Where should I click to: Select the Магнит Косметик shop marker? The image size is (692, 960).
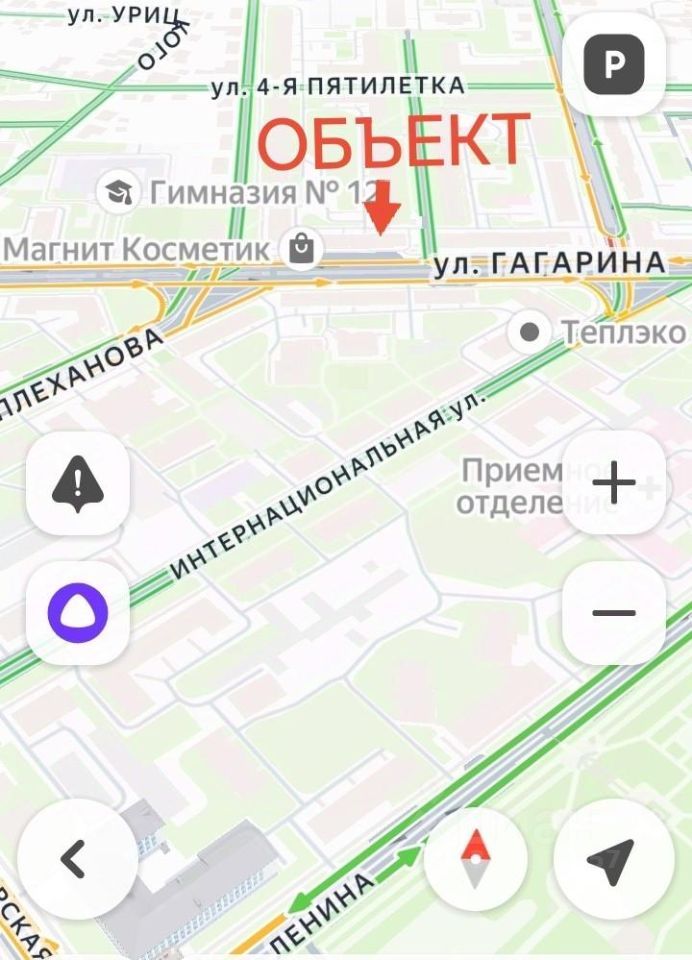tap(301, 249)
